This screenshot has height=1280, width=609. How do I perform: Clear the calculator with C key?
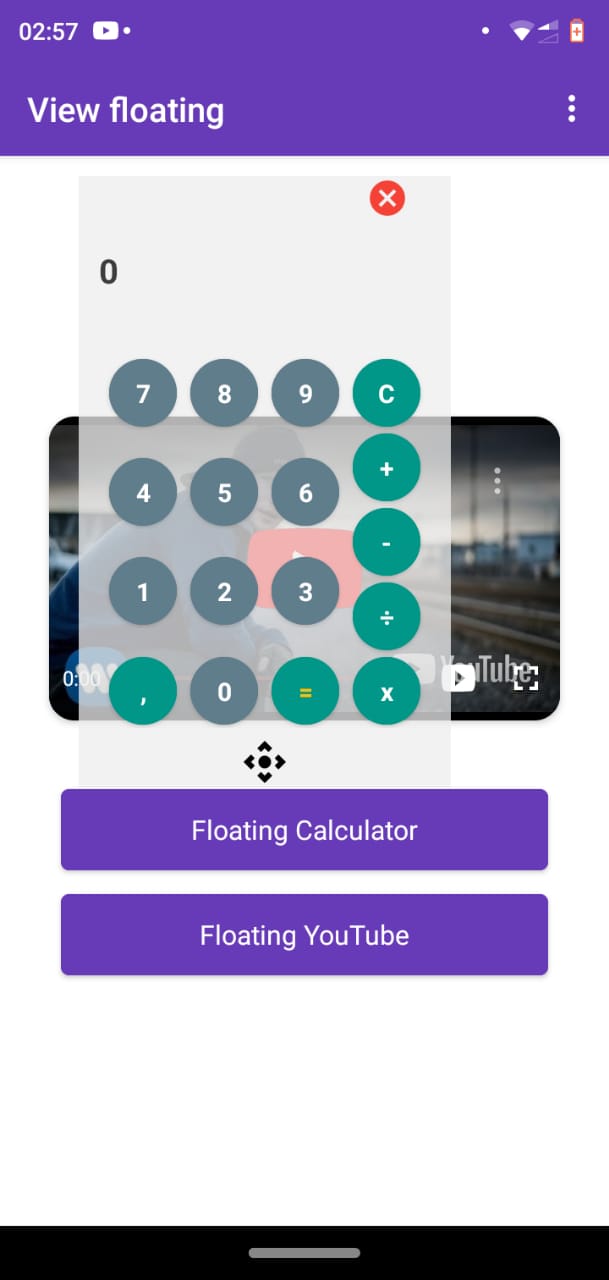(x=386, y=394)
